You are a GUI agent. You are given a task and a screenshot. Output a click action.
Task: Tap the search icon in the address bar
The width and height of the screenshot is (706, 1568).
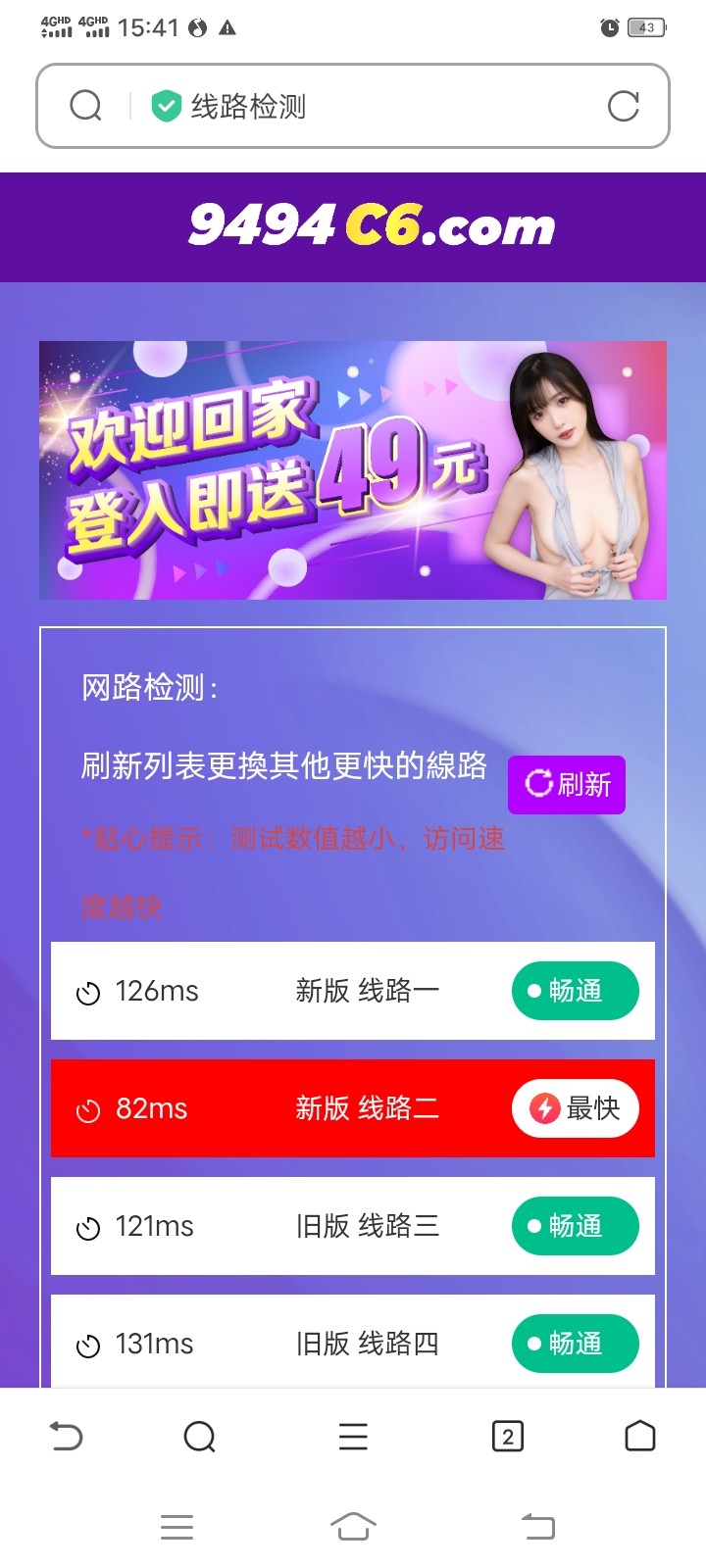pos(86,106)
